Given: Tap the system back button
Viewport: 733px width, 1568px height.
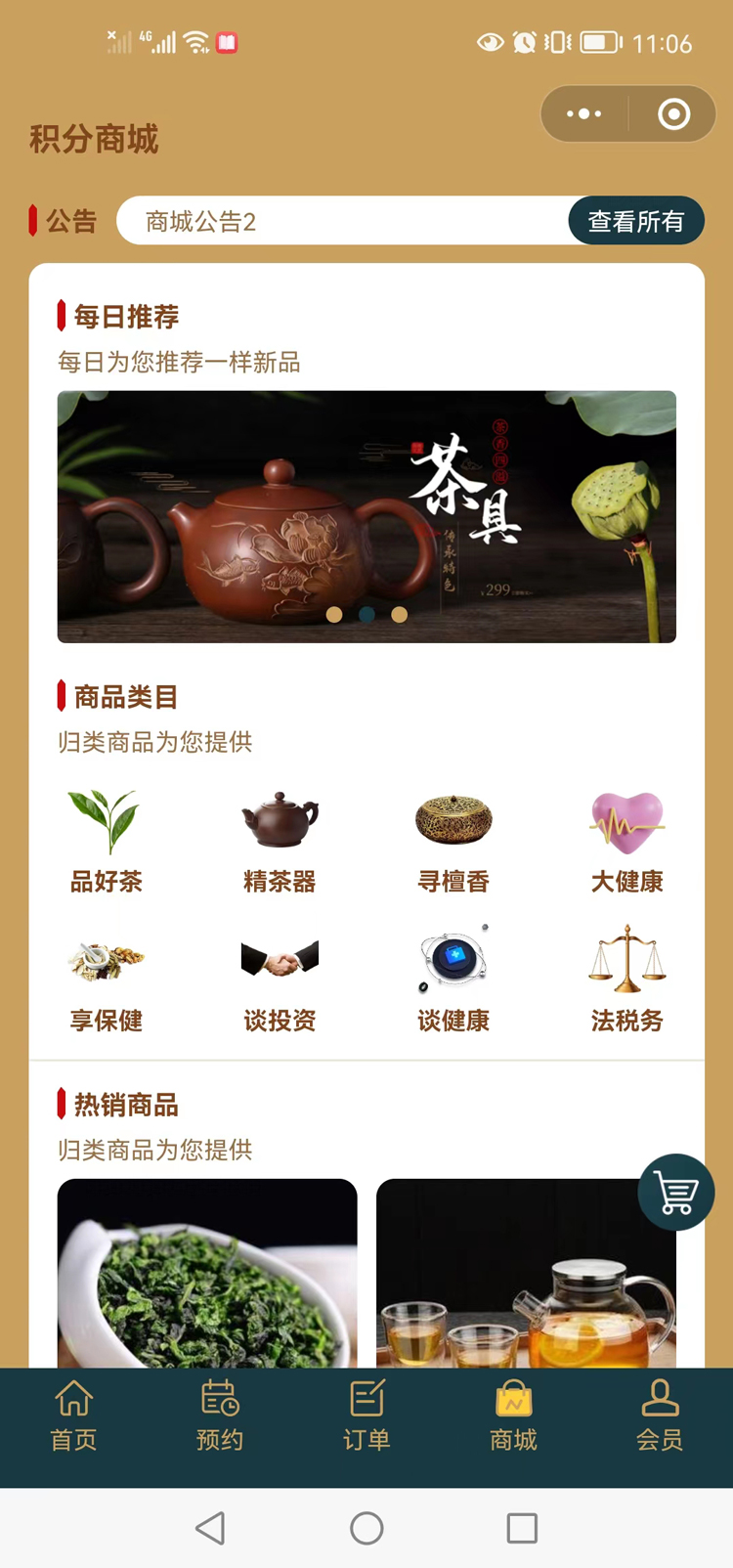Looking at the screenshot, I should point(210,1528).
